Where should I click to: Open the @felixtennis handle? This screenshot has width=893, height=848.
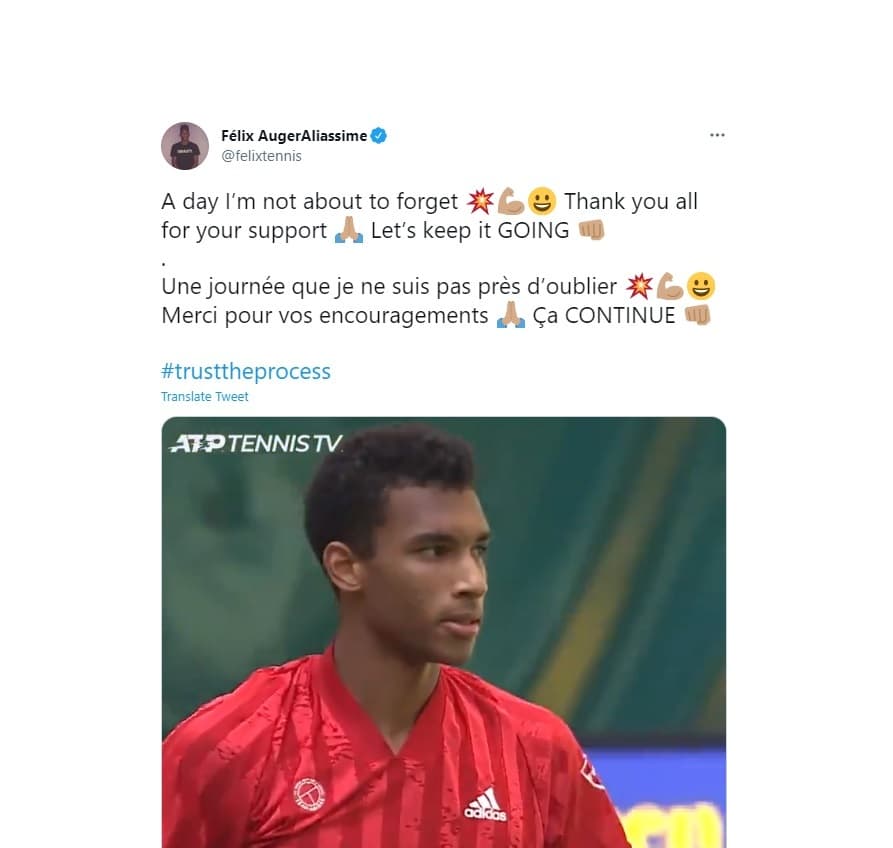point(261,156)
